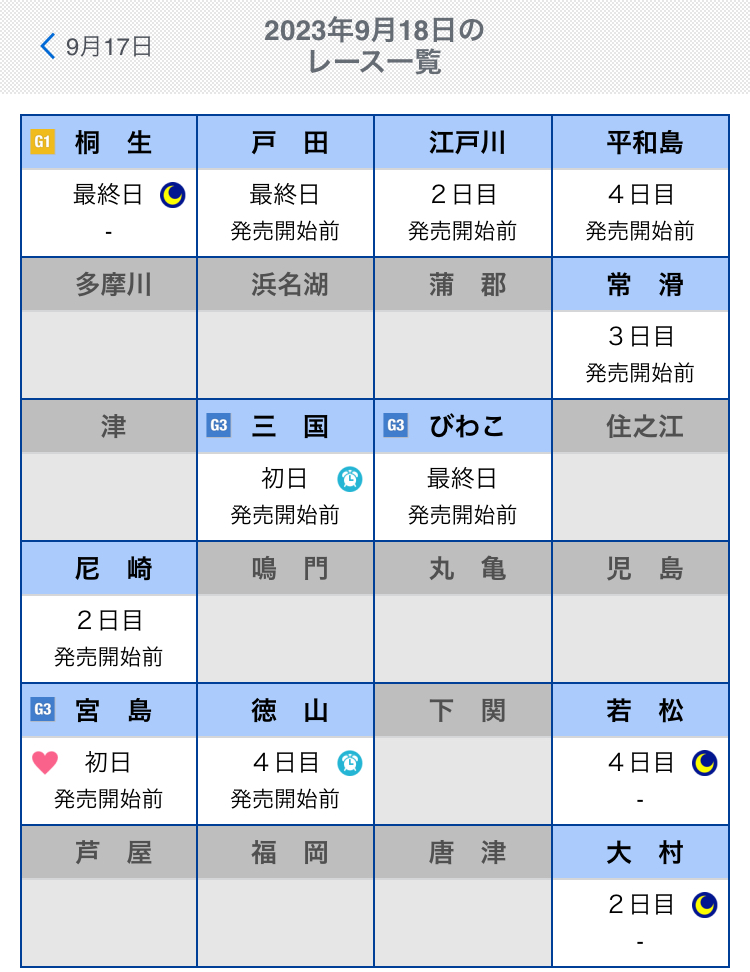Viewport: 750px width, 972px height.
Task: Go back to 9月17日 race list
Action: point(96,46)
